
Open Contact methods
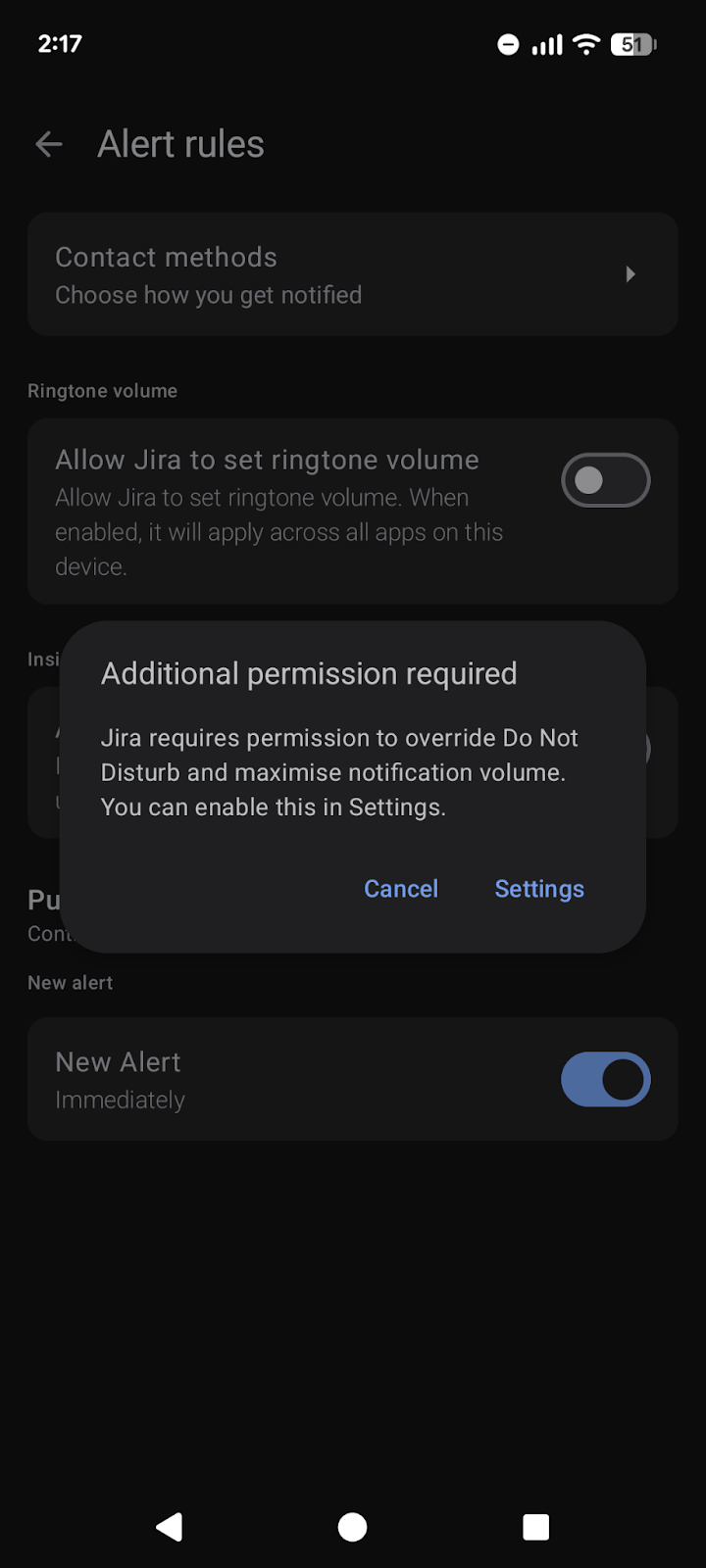352,274
